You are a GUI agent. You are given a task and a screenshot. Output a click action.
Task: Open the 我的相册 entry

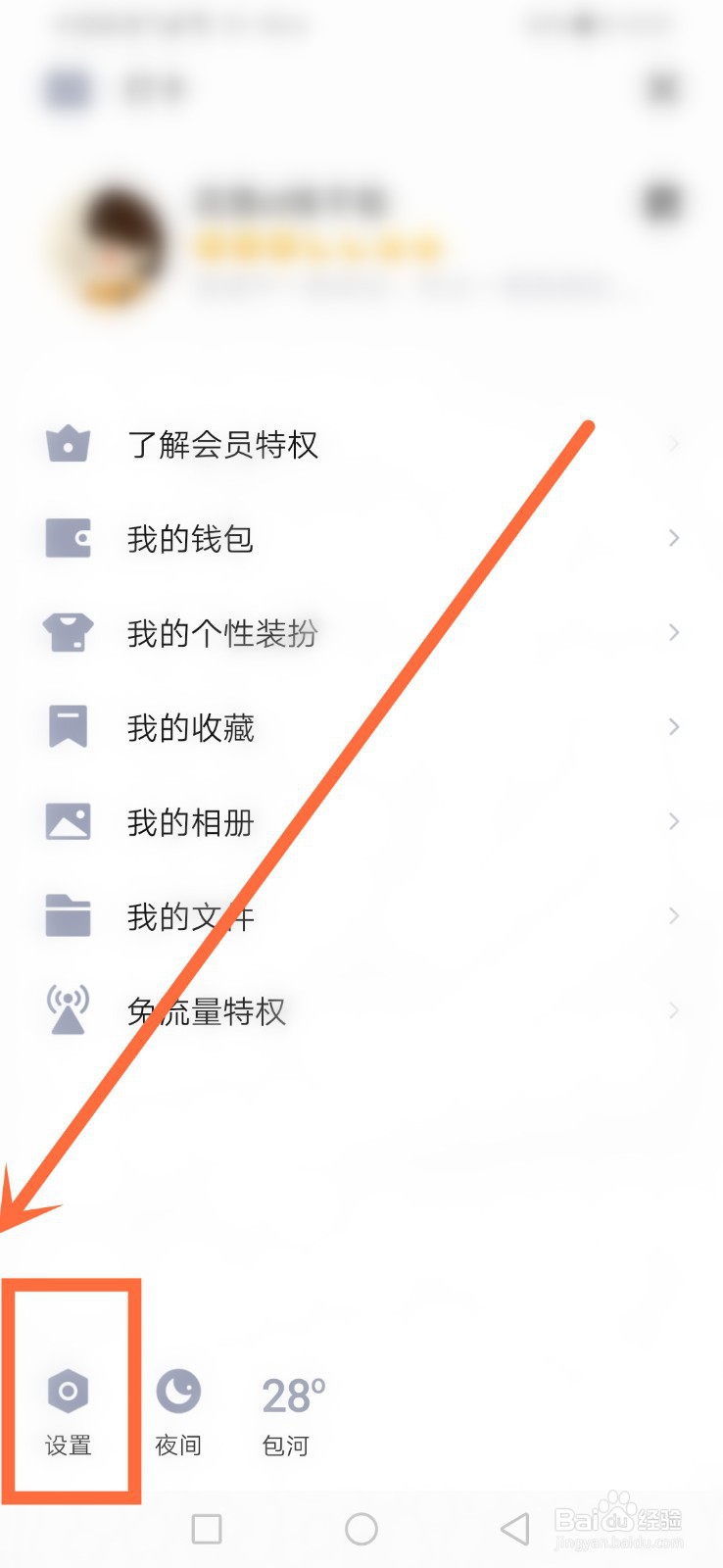tap(192, 821)
